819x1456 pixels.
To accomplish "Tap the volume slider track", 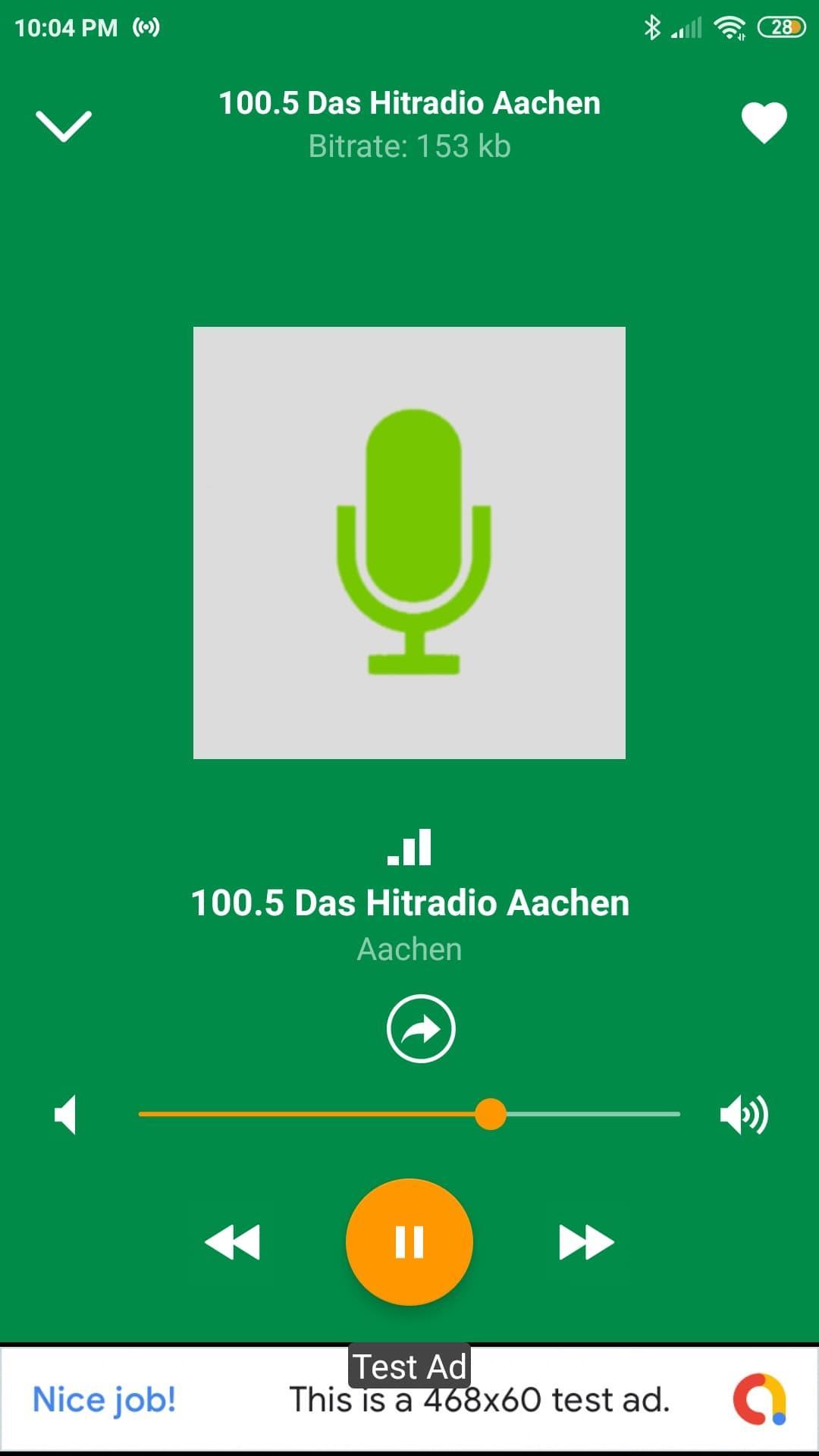I will pos(409,1114).
